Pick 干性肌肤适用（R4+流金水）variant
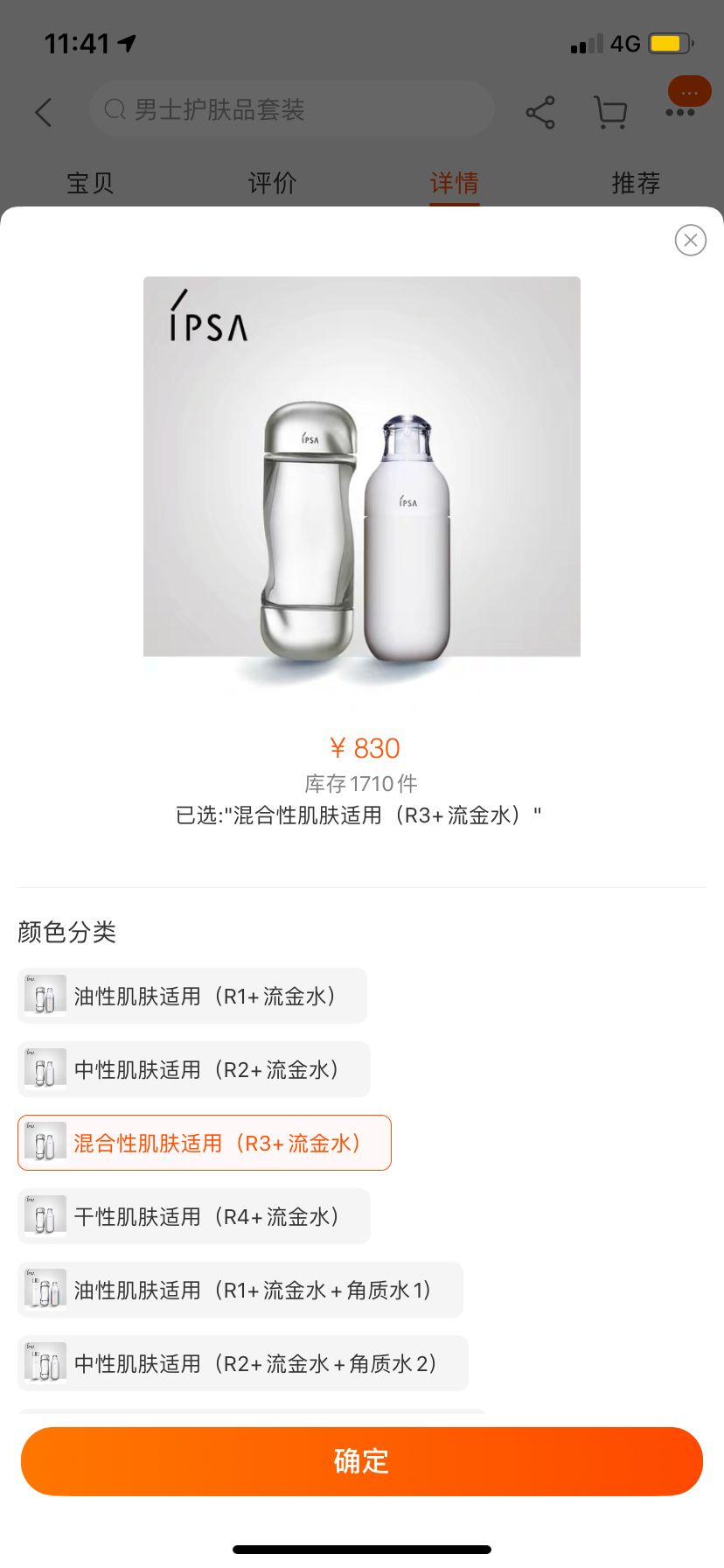 194,1216
